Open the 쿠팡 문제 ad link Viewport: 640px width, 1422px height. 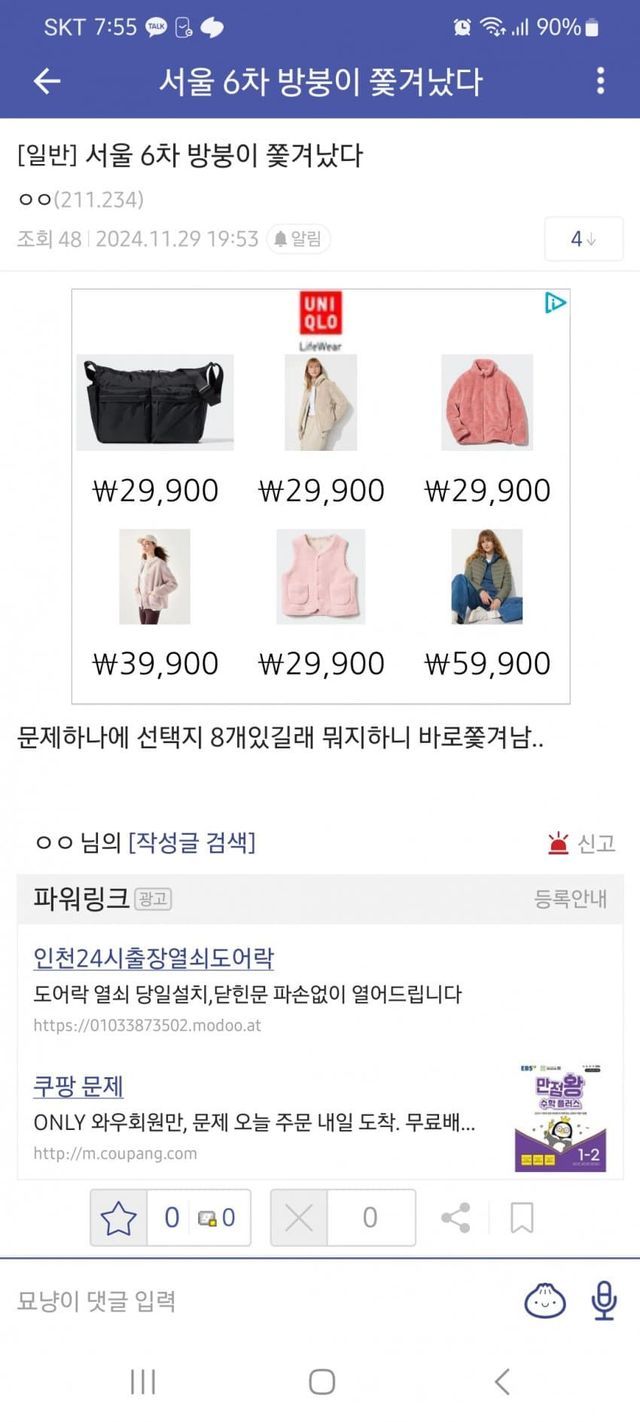click(78, 1086)
